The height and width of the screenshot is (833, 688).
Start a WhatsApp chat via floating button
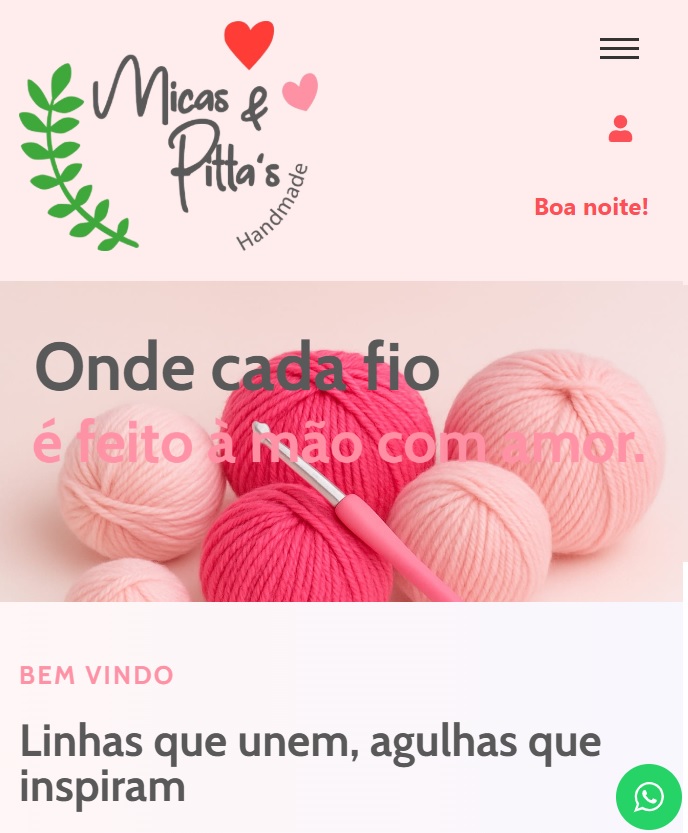648,796
